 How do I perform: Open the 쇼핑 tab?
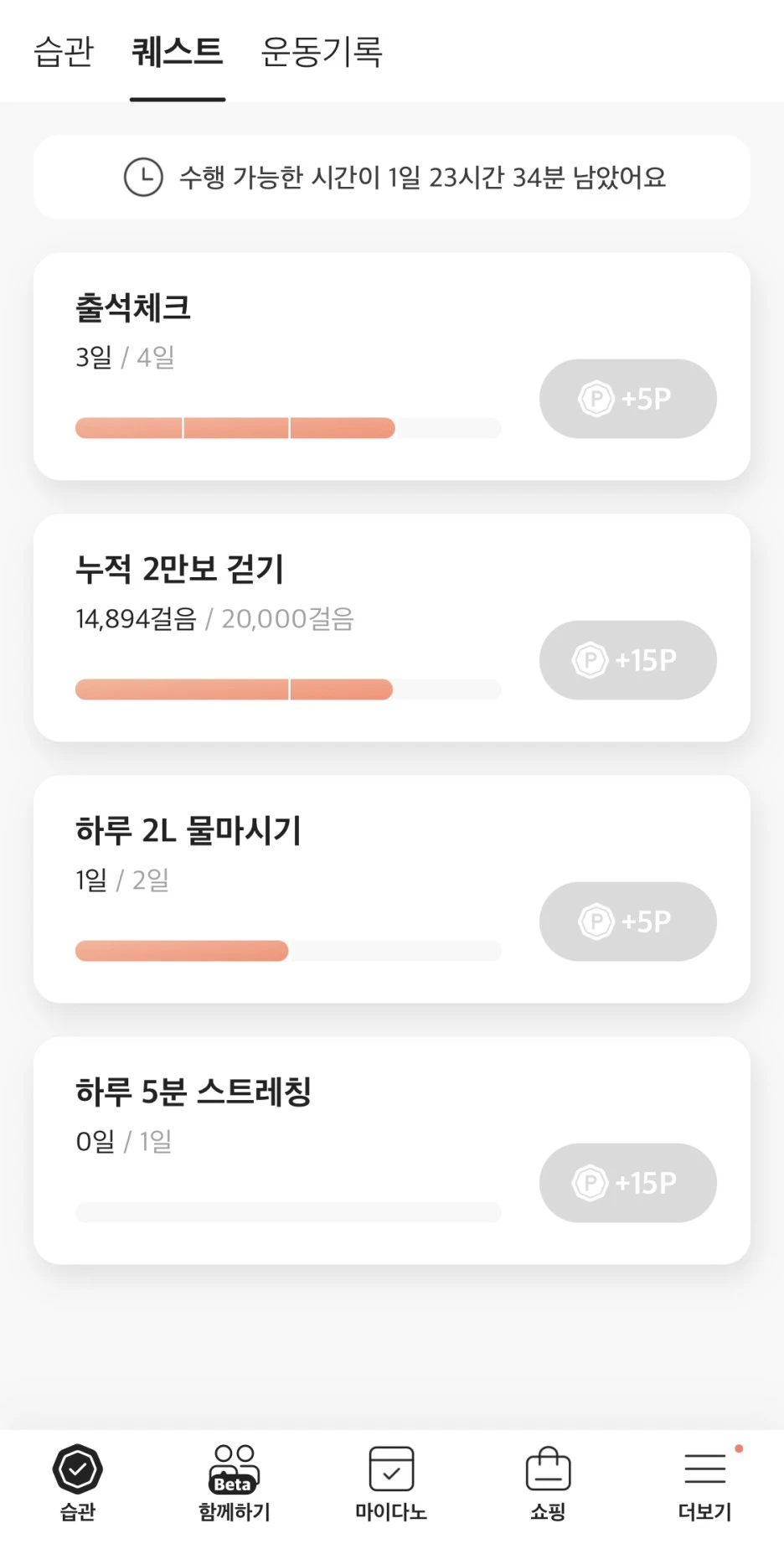[x=548, y=1483]
